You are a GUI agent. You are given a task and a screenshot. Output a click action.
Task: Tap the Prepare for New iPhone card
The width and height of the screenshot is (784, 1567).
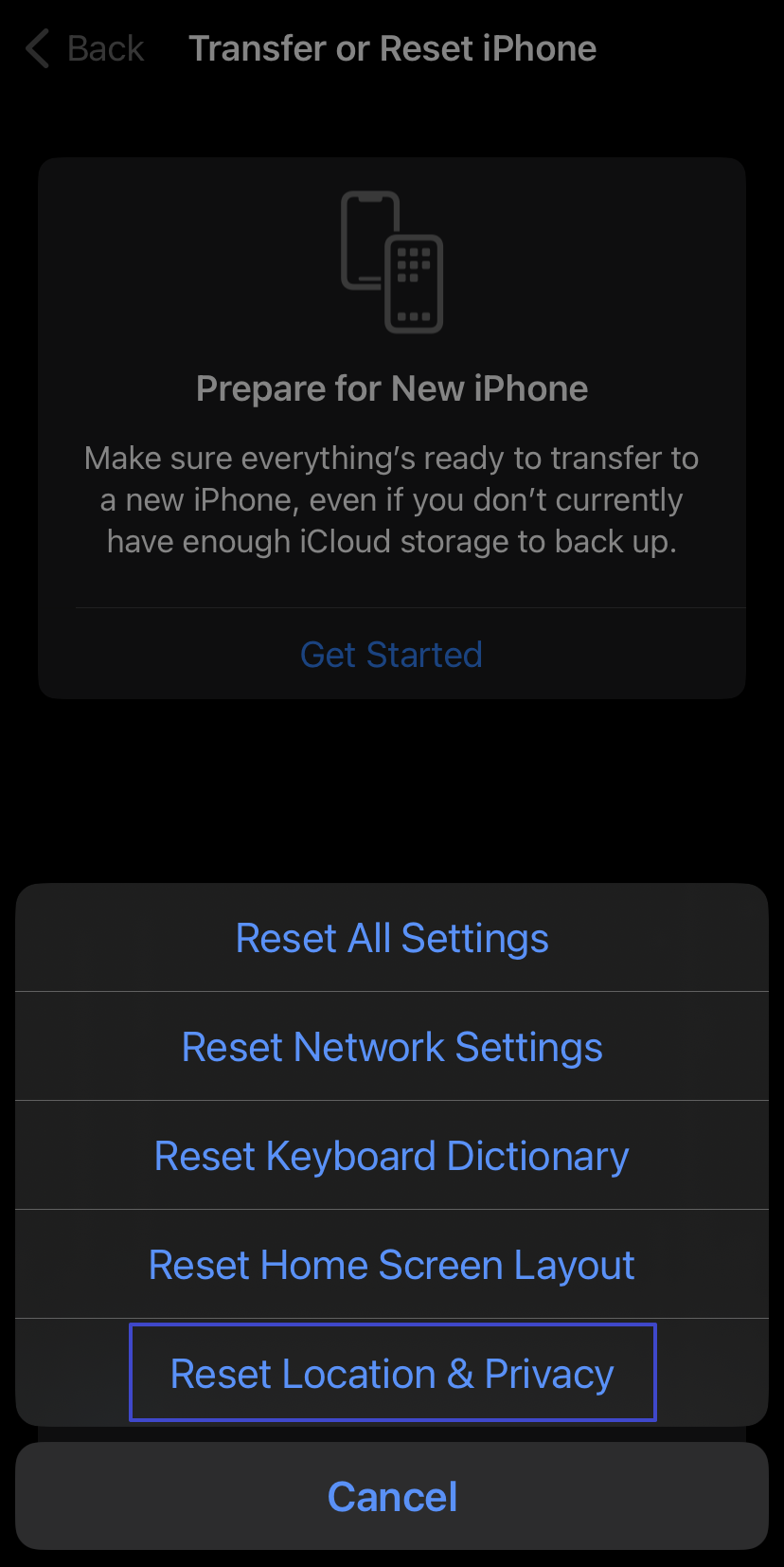tap(392, 426)
